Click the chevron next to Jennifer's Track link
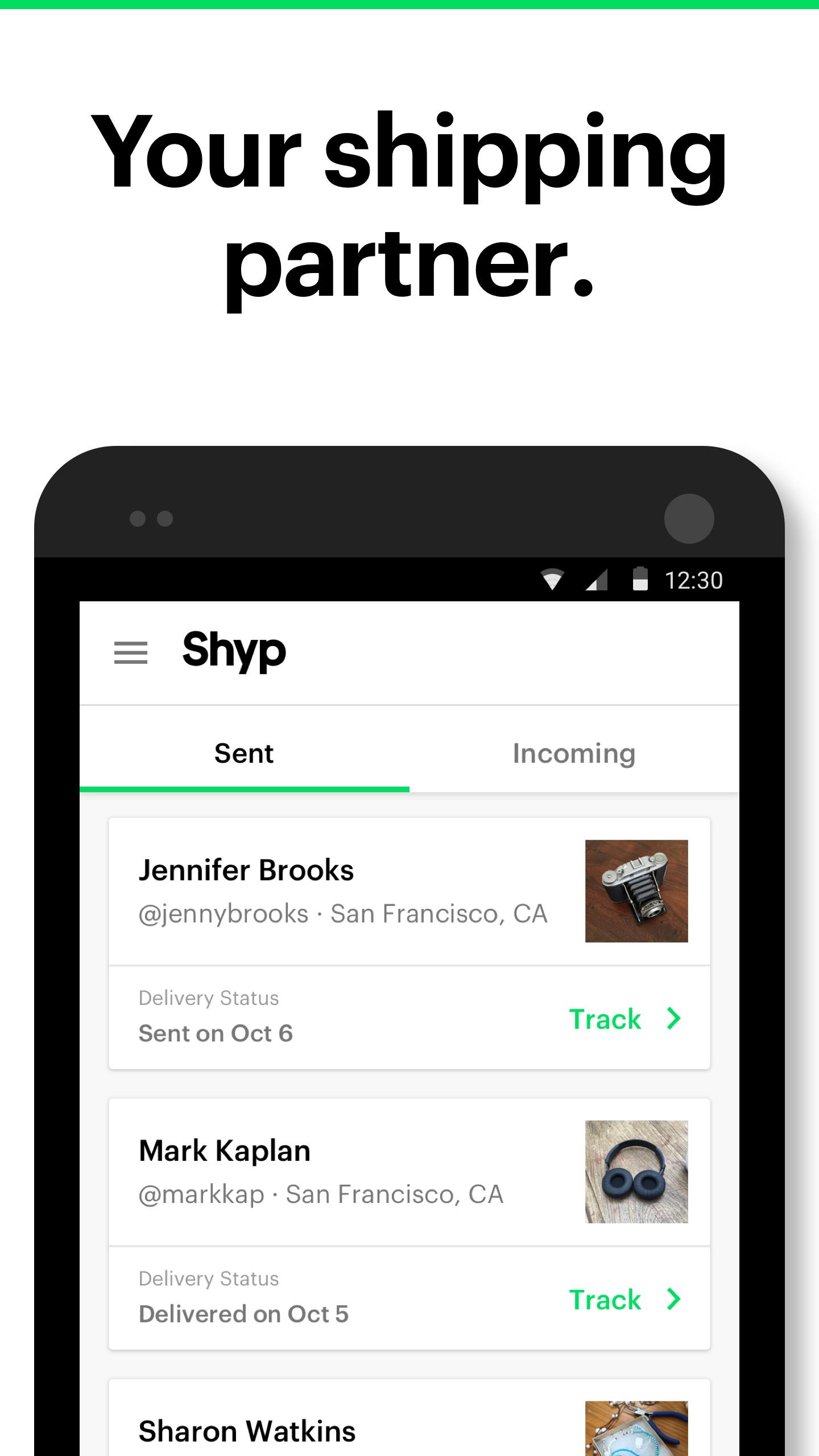819x1456 pixels. (673, 1019)
